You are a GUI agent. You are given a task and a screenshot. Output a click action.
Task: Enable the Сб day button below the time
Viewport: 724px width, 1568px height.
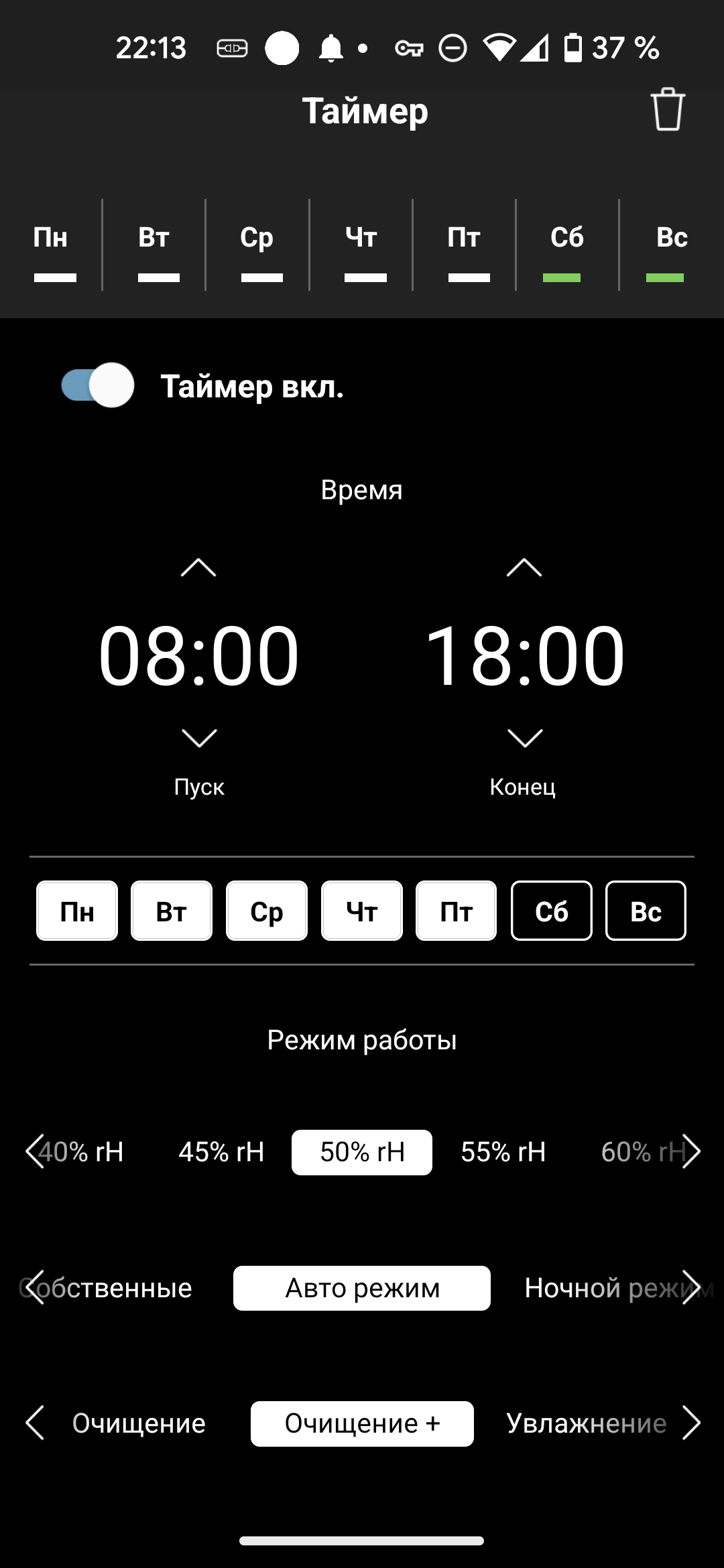pos(551,911)
